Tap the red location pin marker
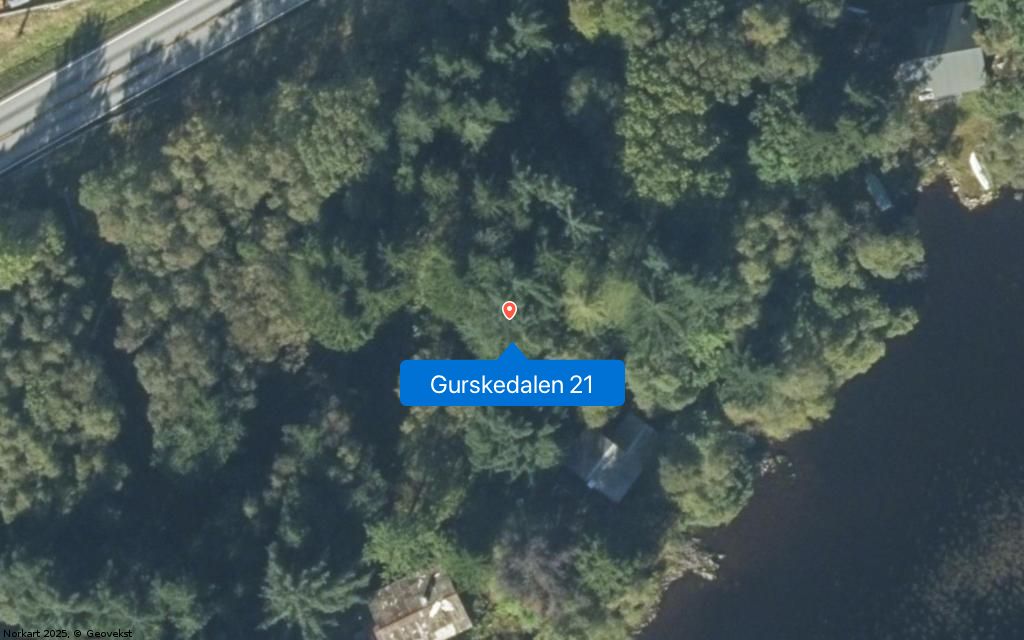The height and width of the screenshot is (640, 1024). [509, 310]
